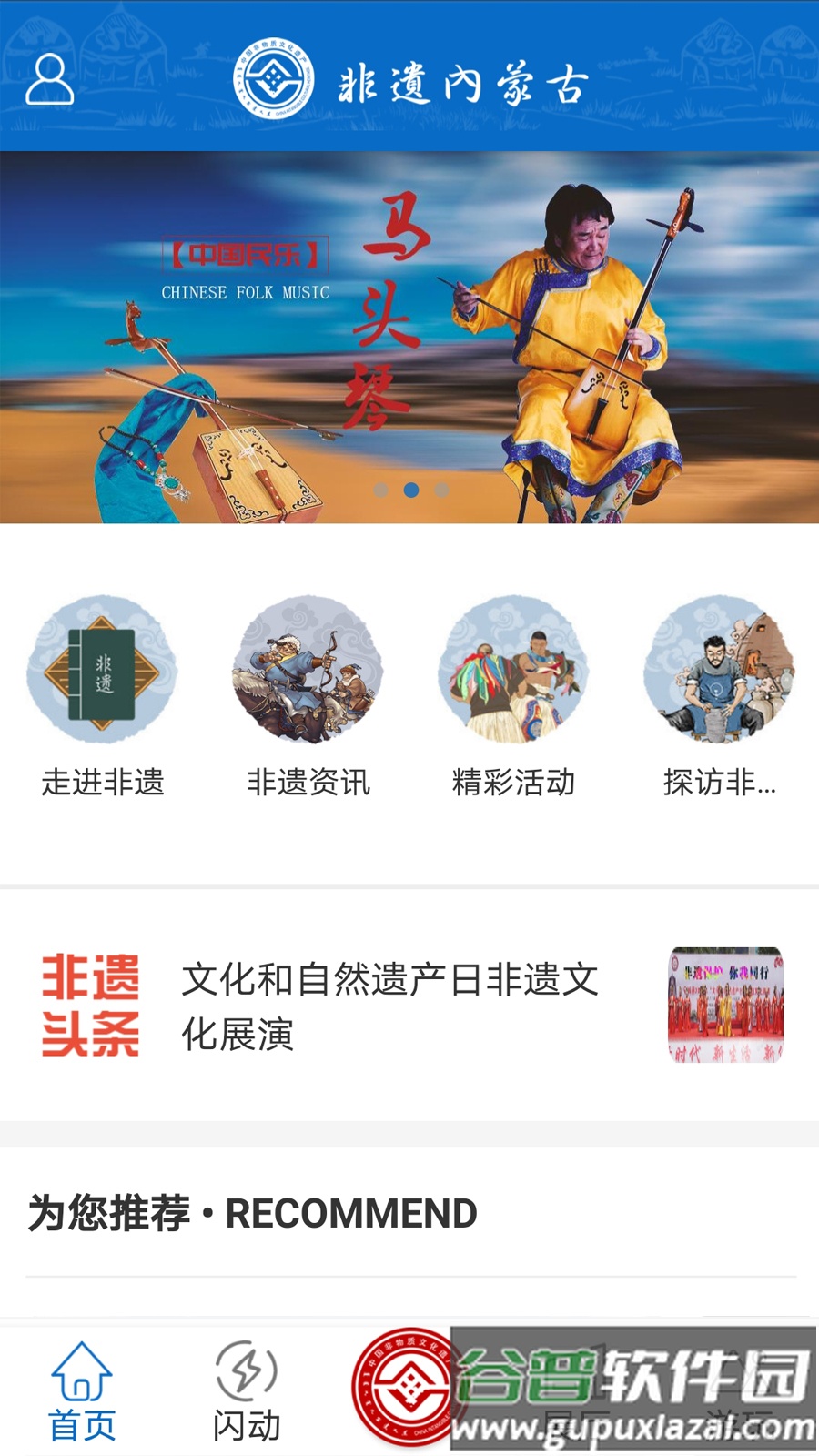The image size is (819, 1456).
Task: Tap the 探访非 pottery craftsman icon
Action: click(719, 672)
